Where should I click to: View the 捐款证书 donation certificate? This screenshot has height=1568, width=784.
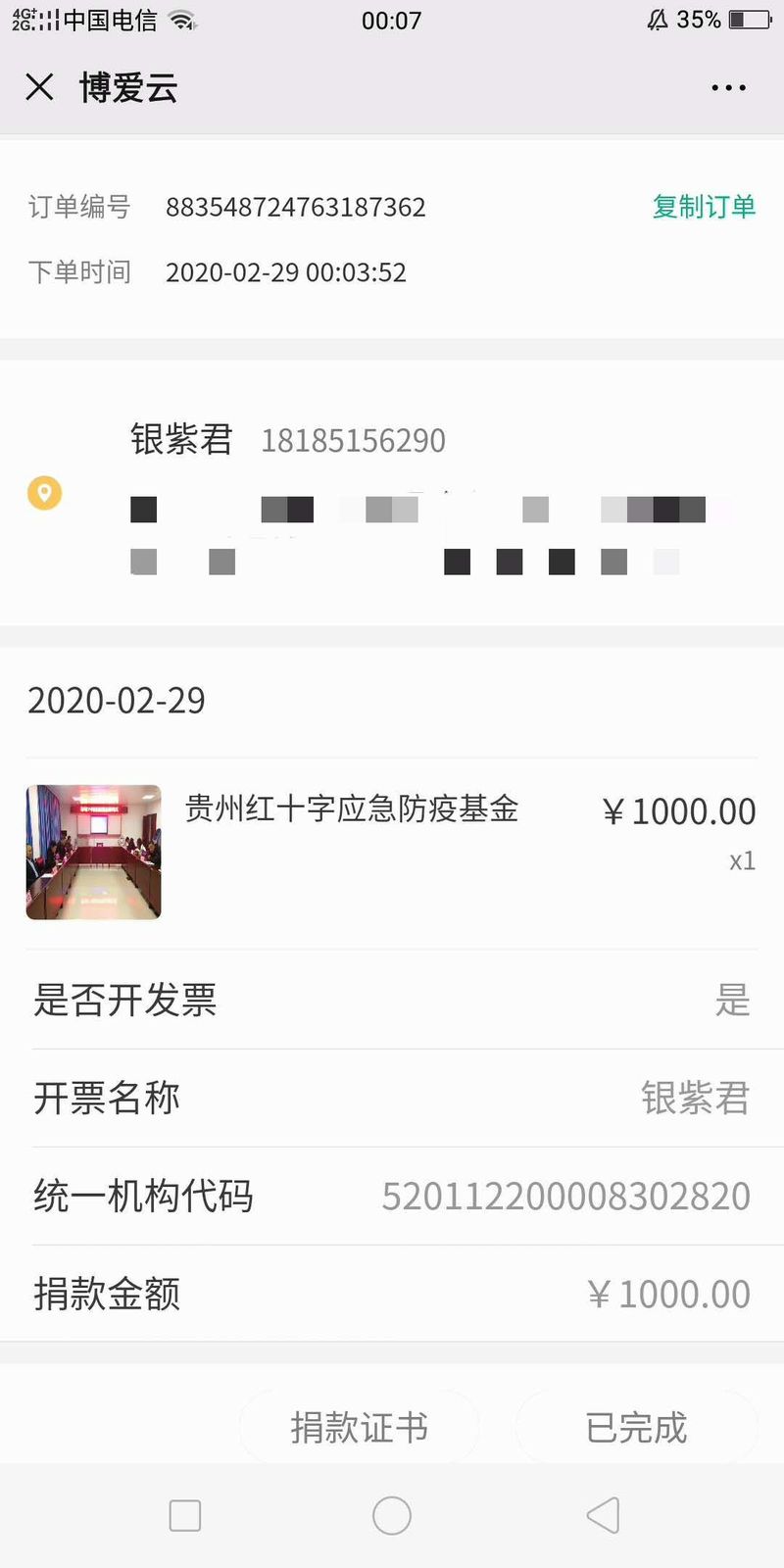[359, 1427]
